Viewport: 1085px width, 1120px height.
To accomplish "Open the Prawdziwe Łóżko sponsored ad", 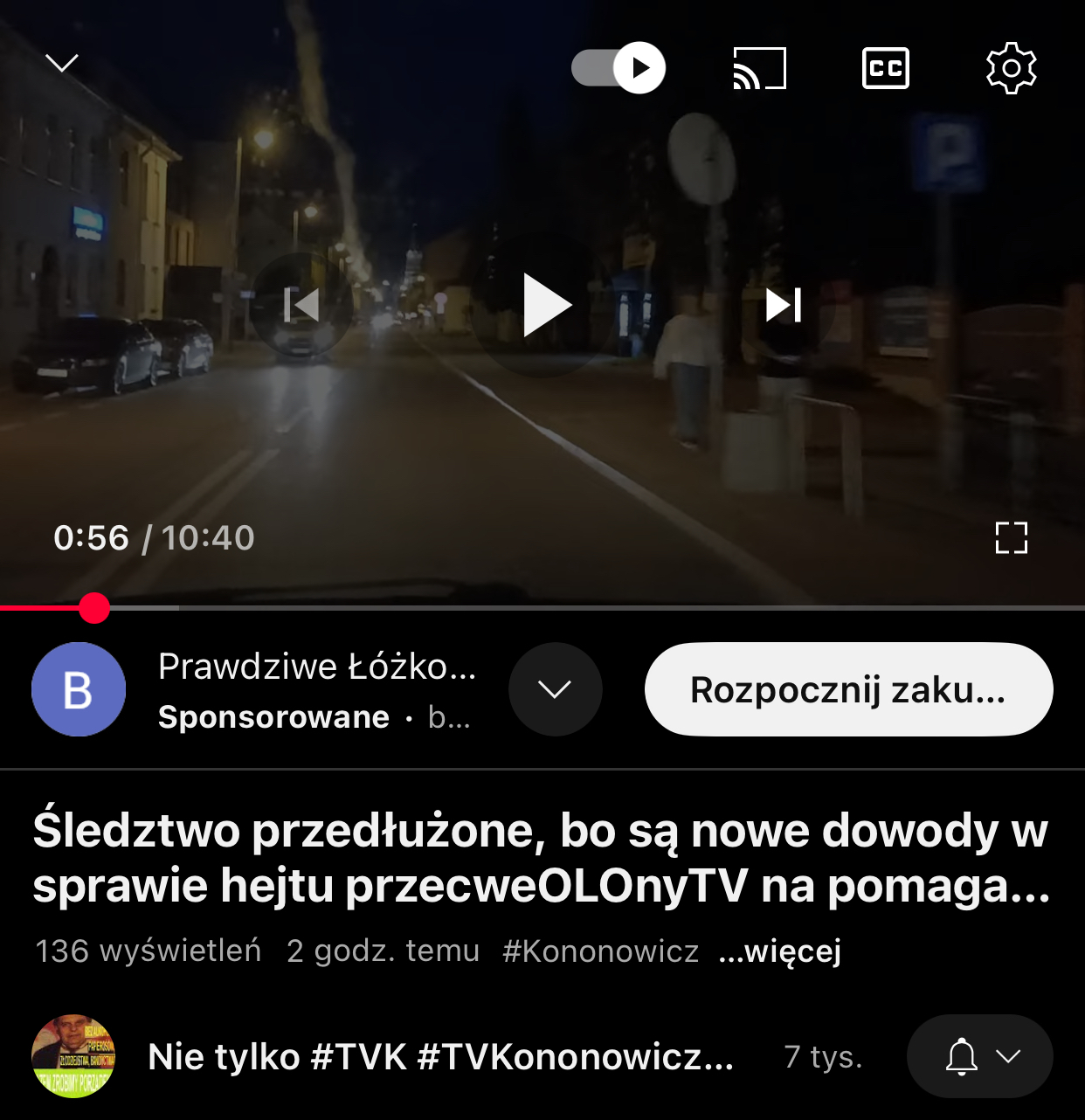I will click(x=316, y=667).
